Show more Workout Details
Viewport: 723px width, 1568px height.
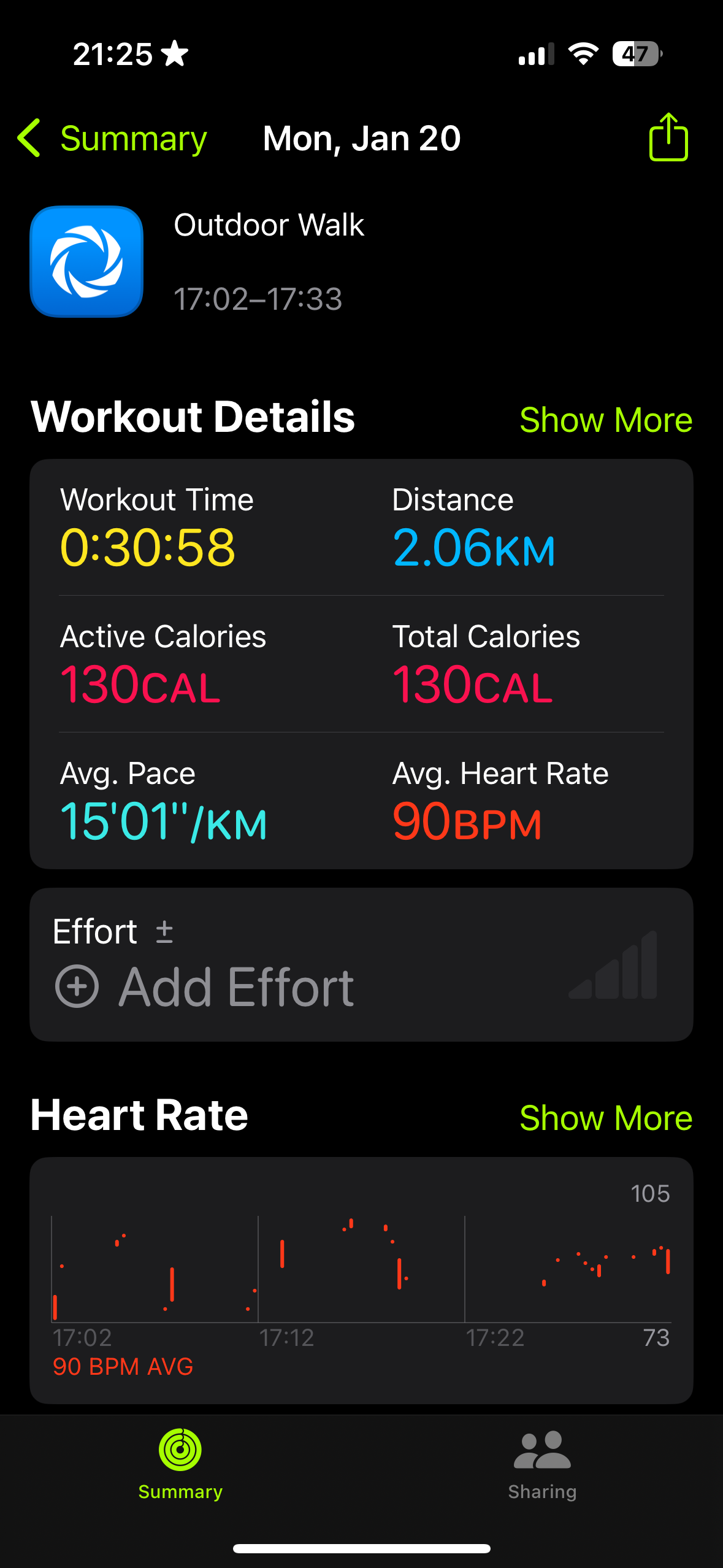(x=605, y=420)
